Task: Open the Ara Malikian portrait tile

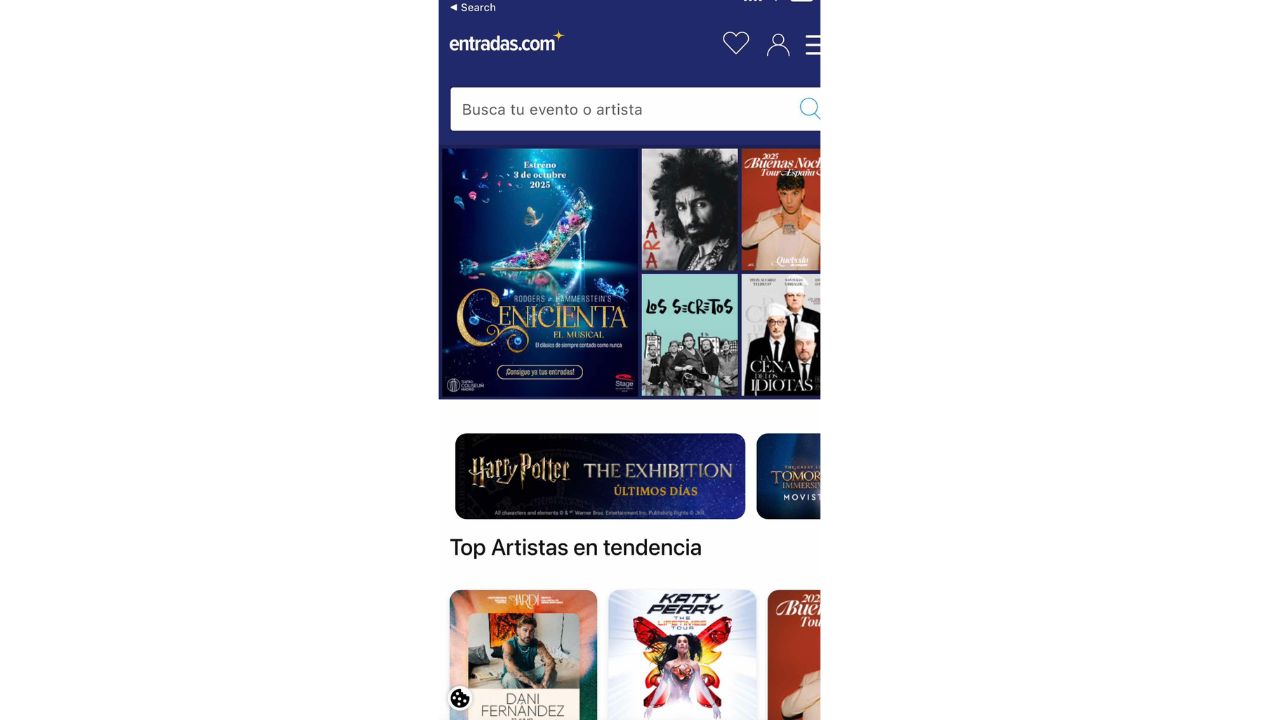Action: (689, 210)
